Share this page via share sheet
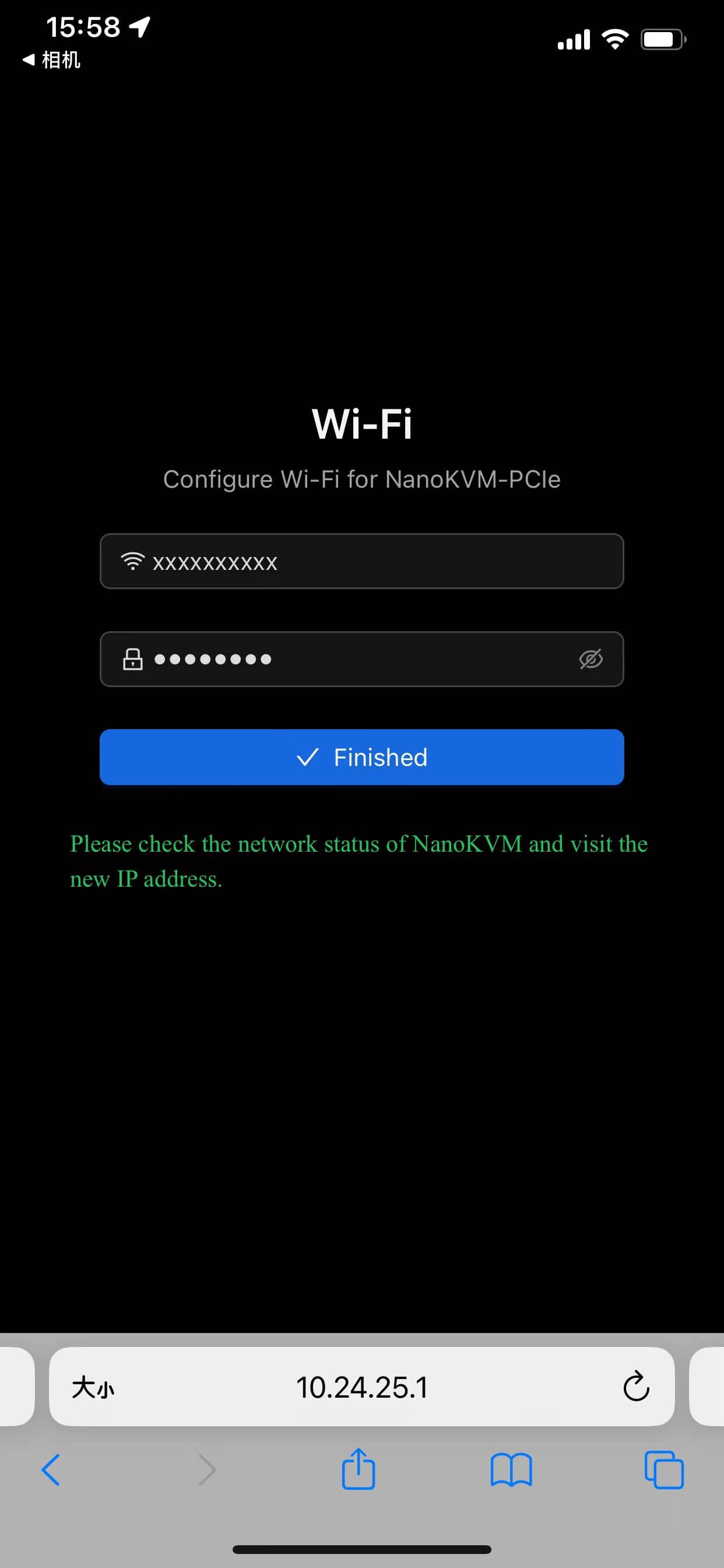724x1568 pixels. click(x=359, y=1468)
